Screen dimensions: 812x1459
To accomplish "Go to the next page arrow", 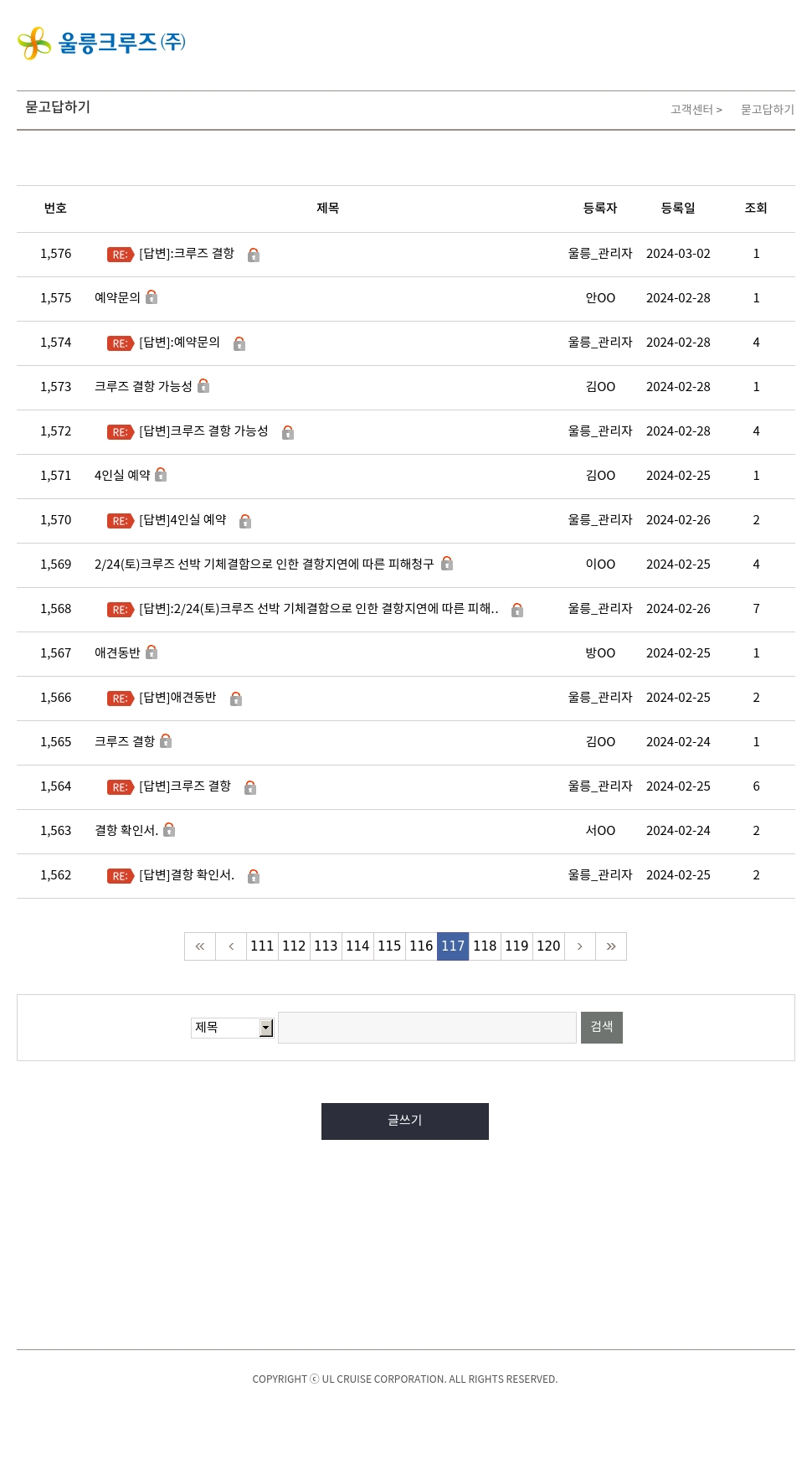I will click(579, 946).
